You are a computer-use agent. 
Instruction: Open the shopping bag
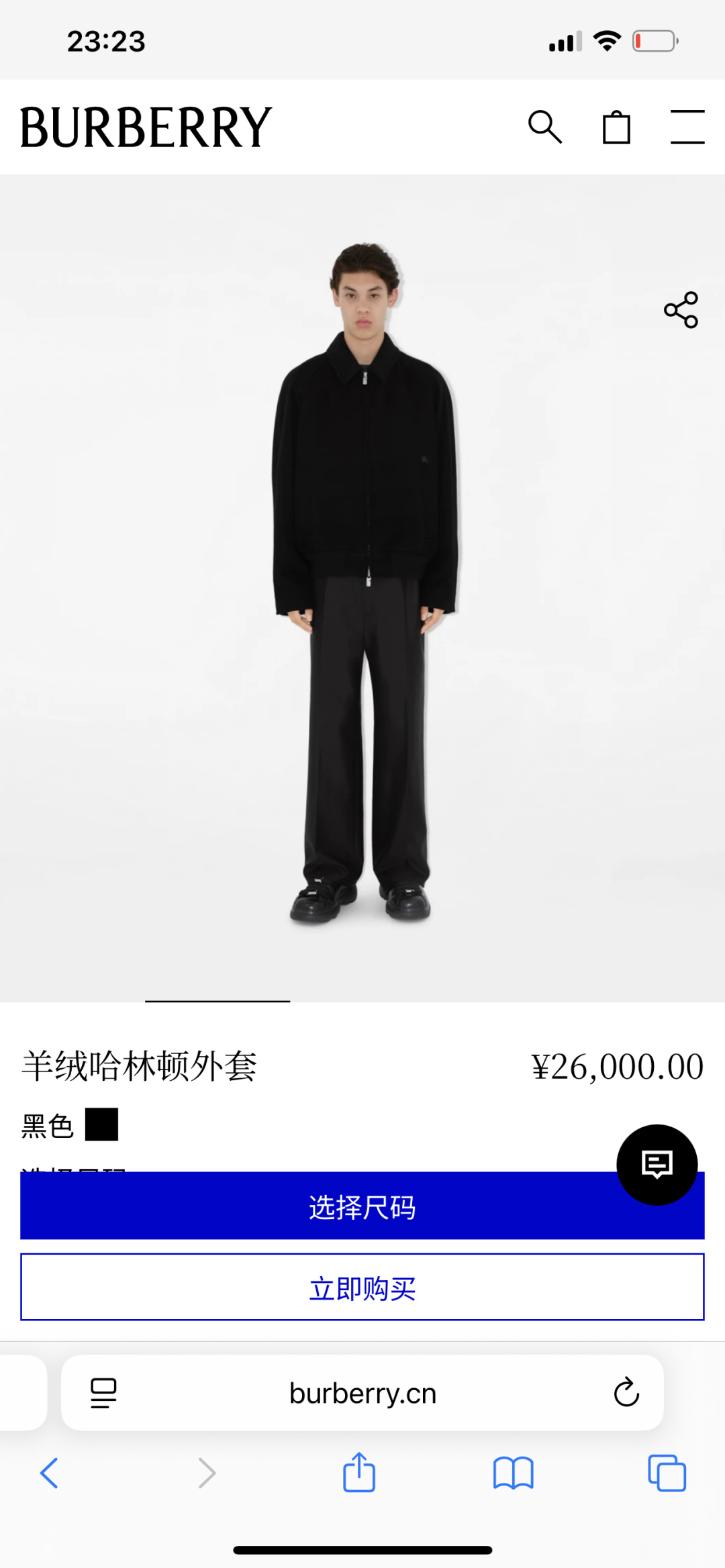tap(616, 127)
